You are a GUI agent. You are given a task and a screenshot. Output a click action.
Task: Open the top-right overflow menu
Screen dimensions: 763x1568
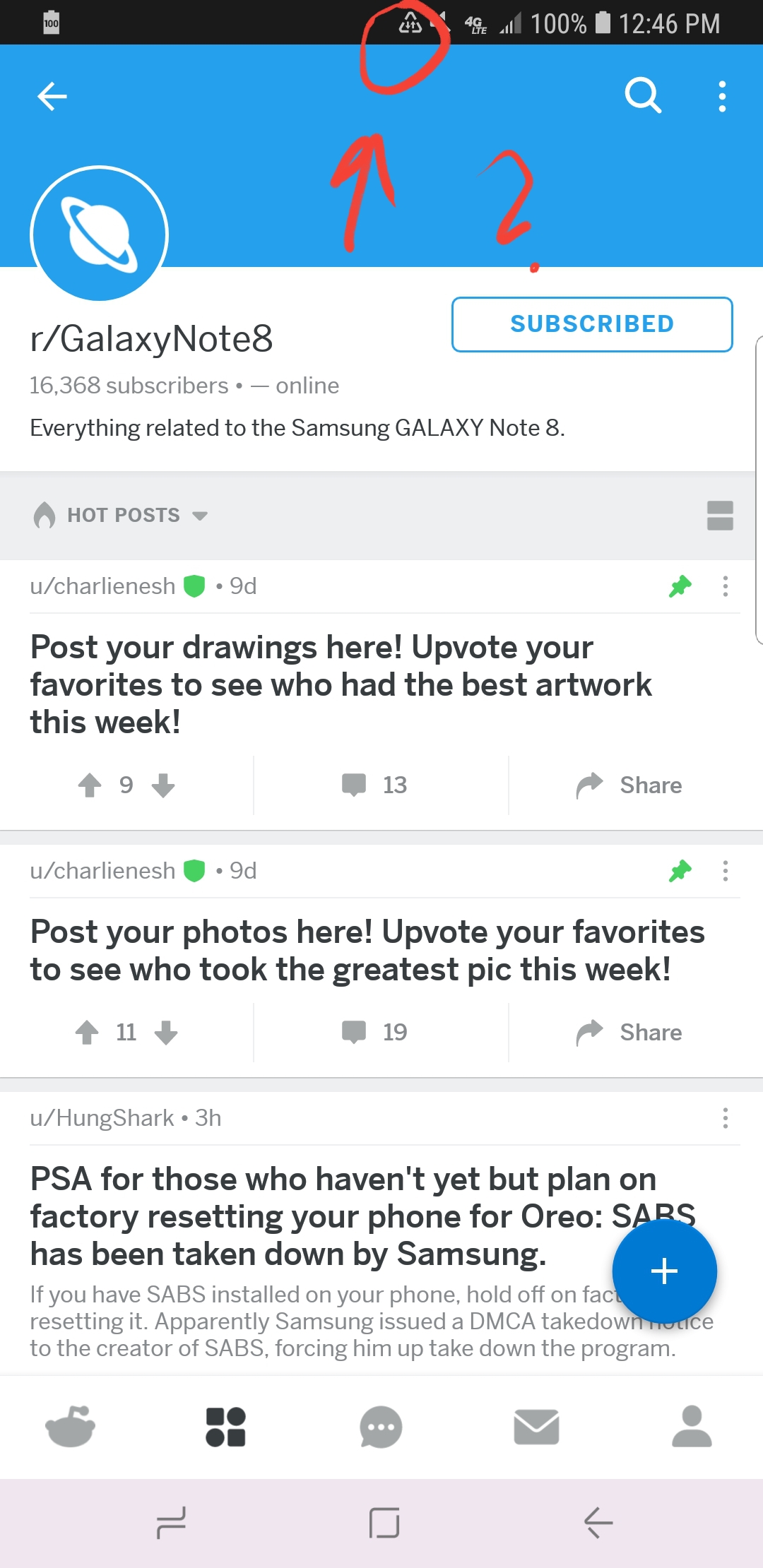coord(721,97)
